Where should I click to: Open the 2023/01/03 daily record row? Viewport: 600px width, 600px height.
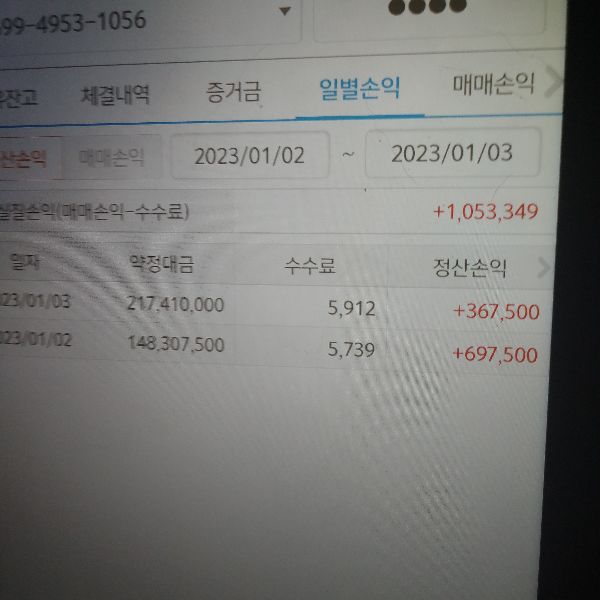270,306
